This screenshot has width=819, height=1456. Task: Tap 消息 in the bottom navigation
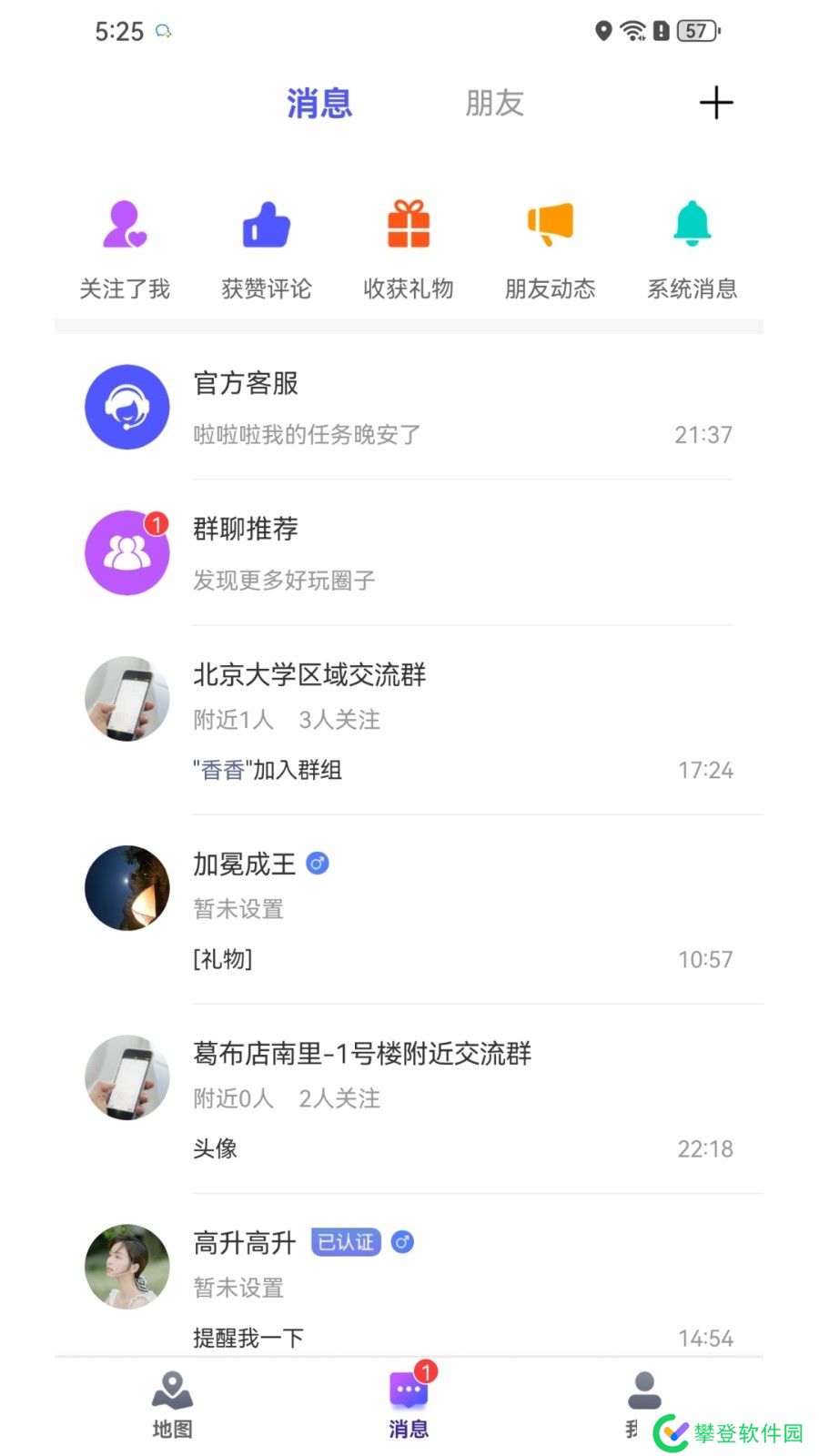[x=409, y=1404]
